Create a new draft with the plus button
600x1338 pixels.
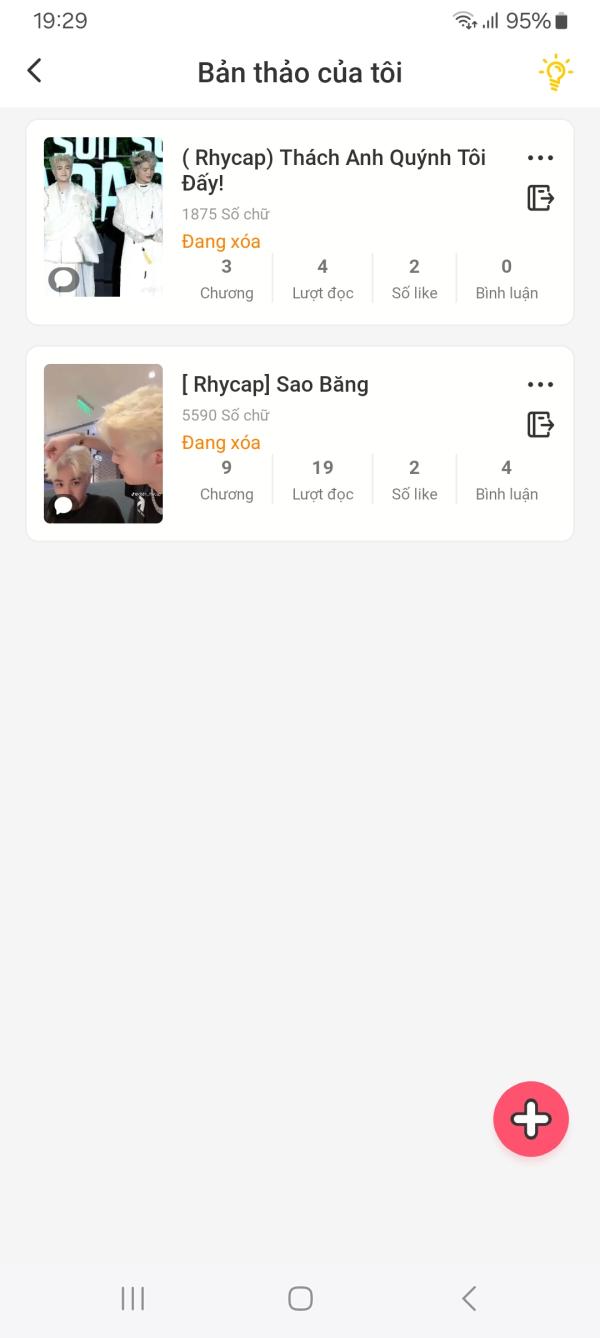[531, 1119]
